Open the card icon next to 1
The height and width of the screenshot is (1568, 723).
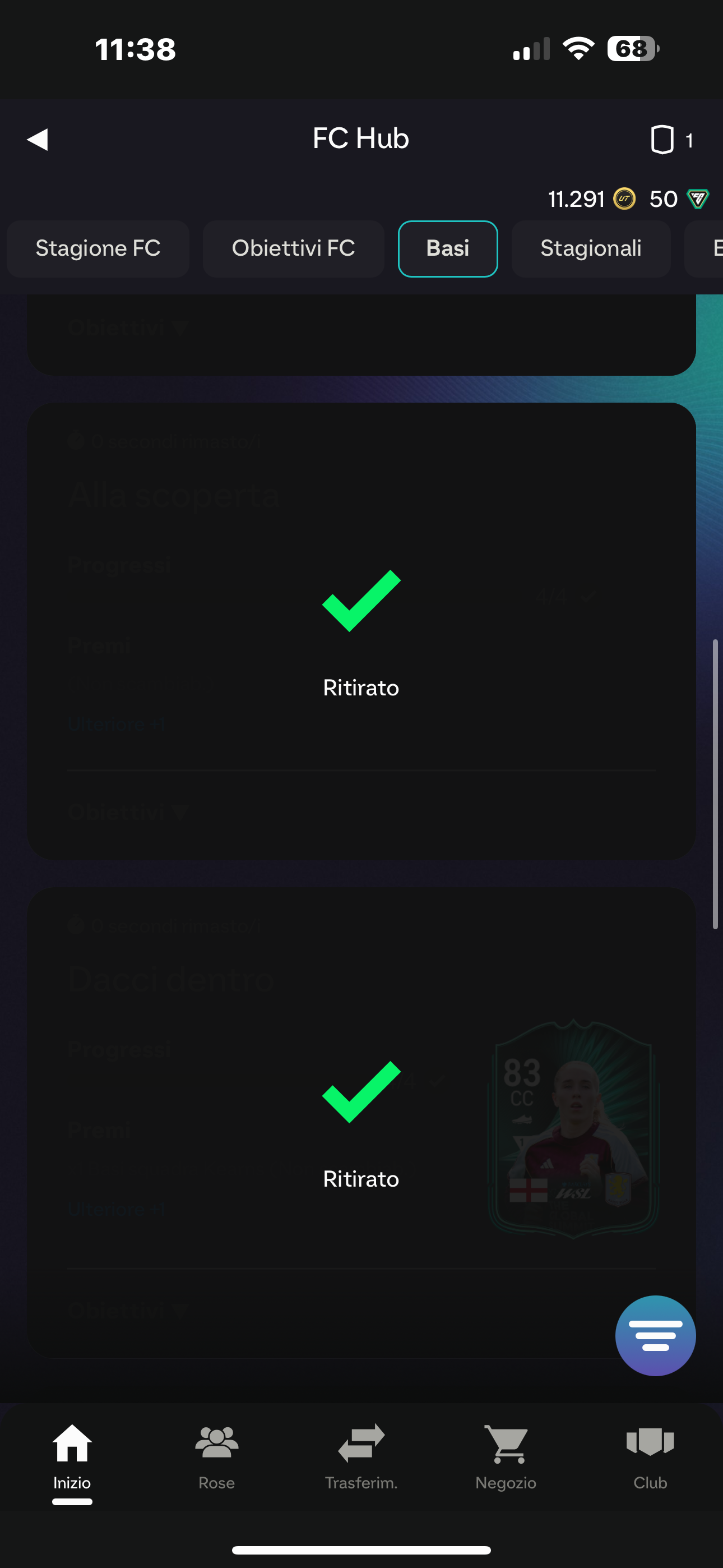point(662,140)
